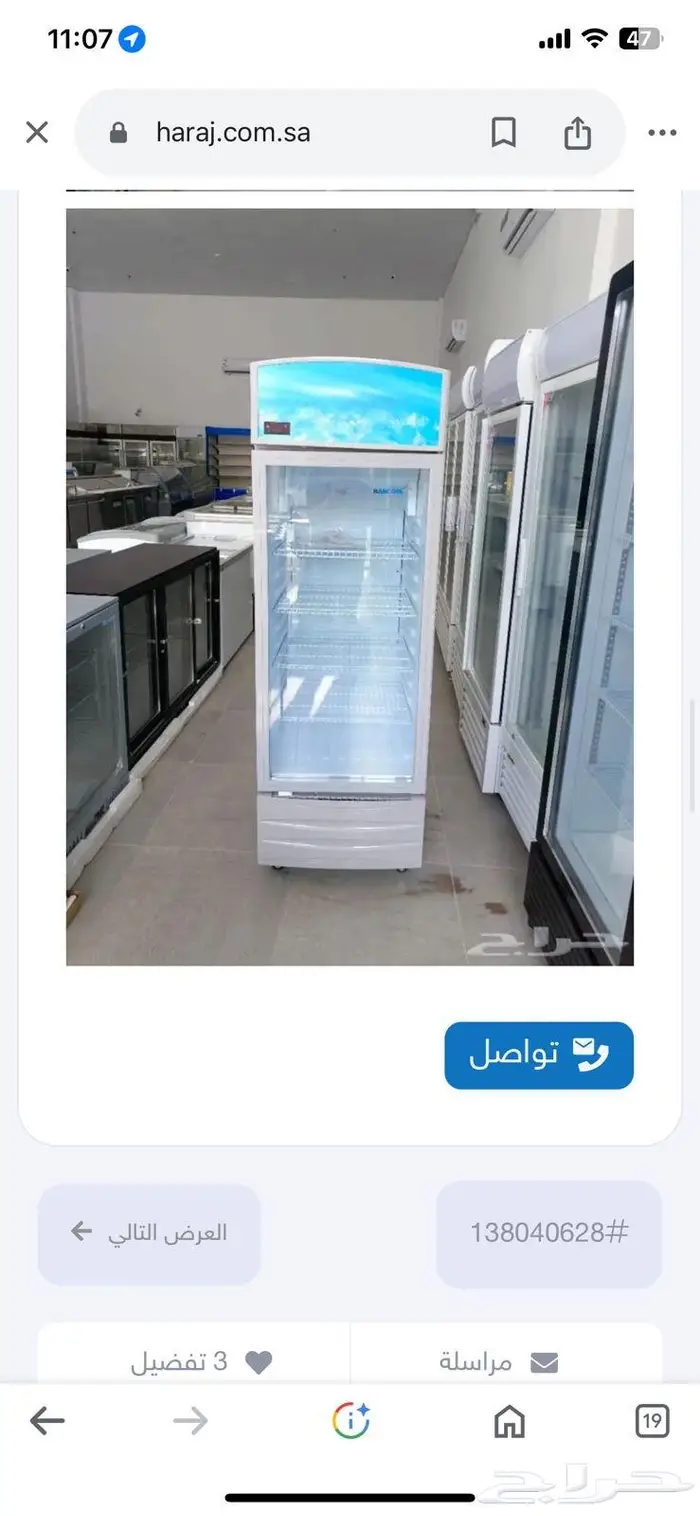Tap the blue تواصل contact button
This screenshot has width=700, height=1516.
point(539,1055)
